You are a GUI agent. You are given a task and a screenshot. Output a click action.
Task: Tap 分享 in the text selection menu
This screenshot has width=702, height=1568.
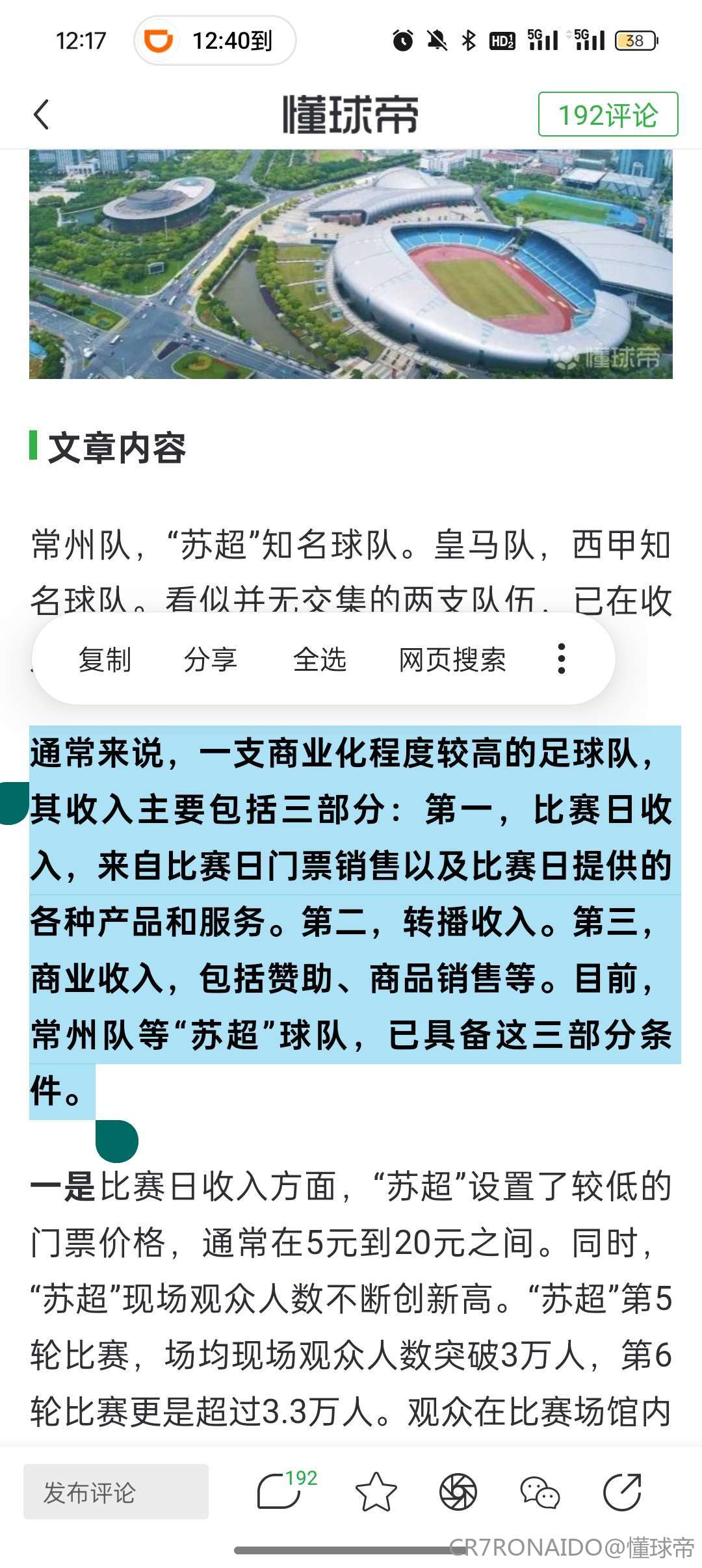[210, 660]
